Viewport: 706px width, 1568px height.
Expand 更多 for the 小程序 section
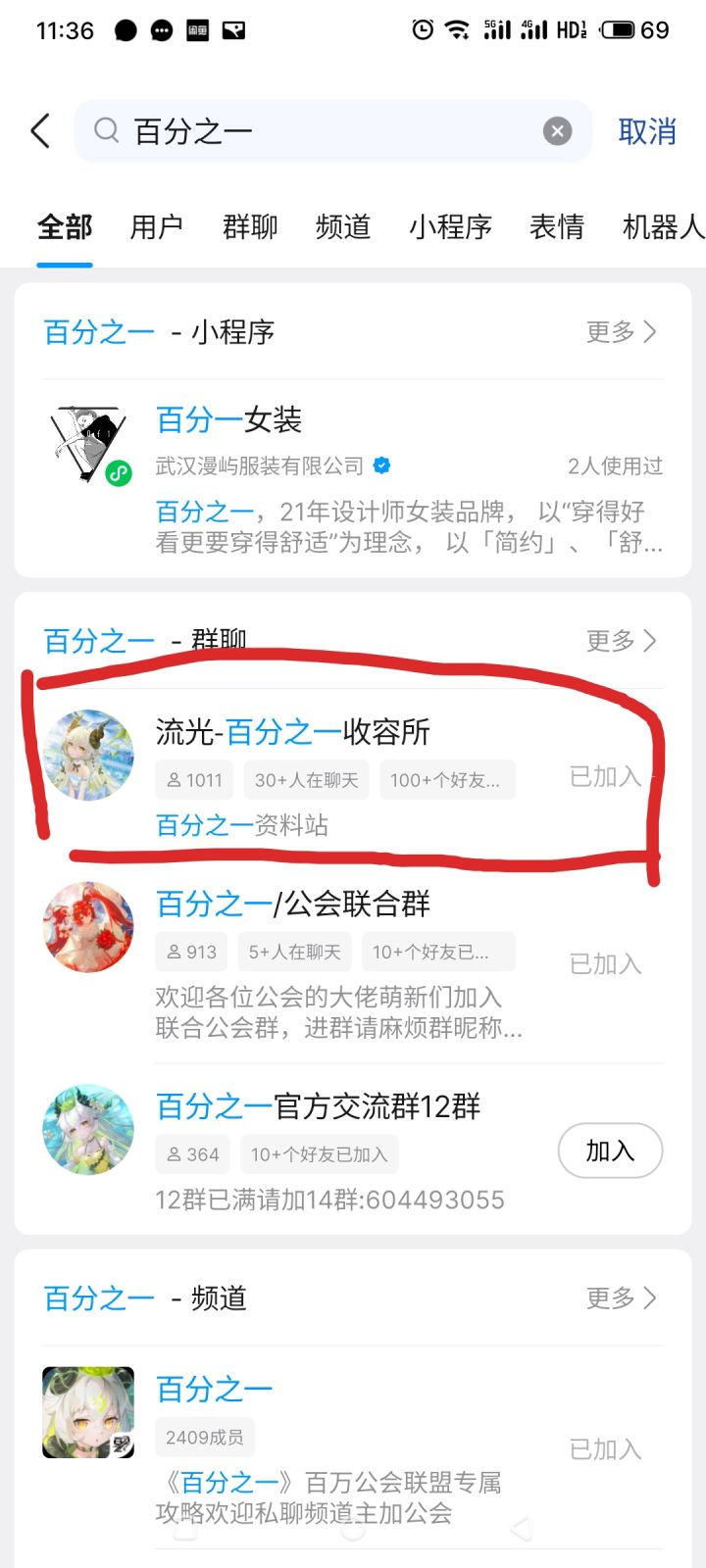[620, 332]
